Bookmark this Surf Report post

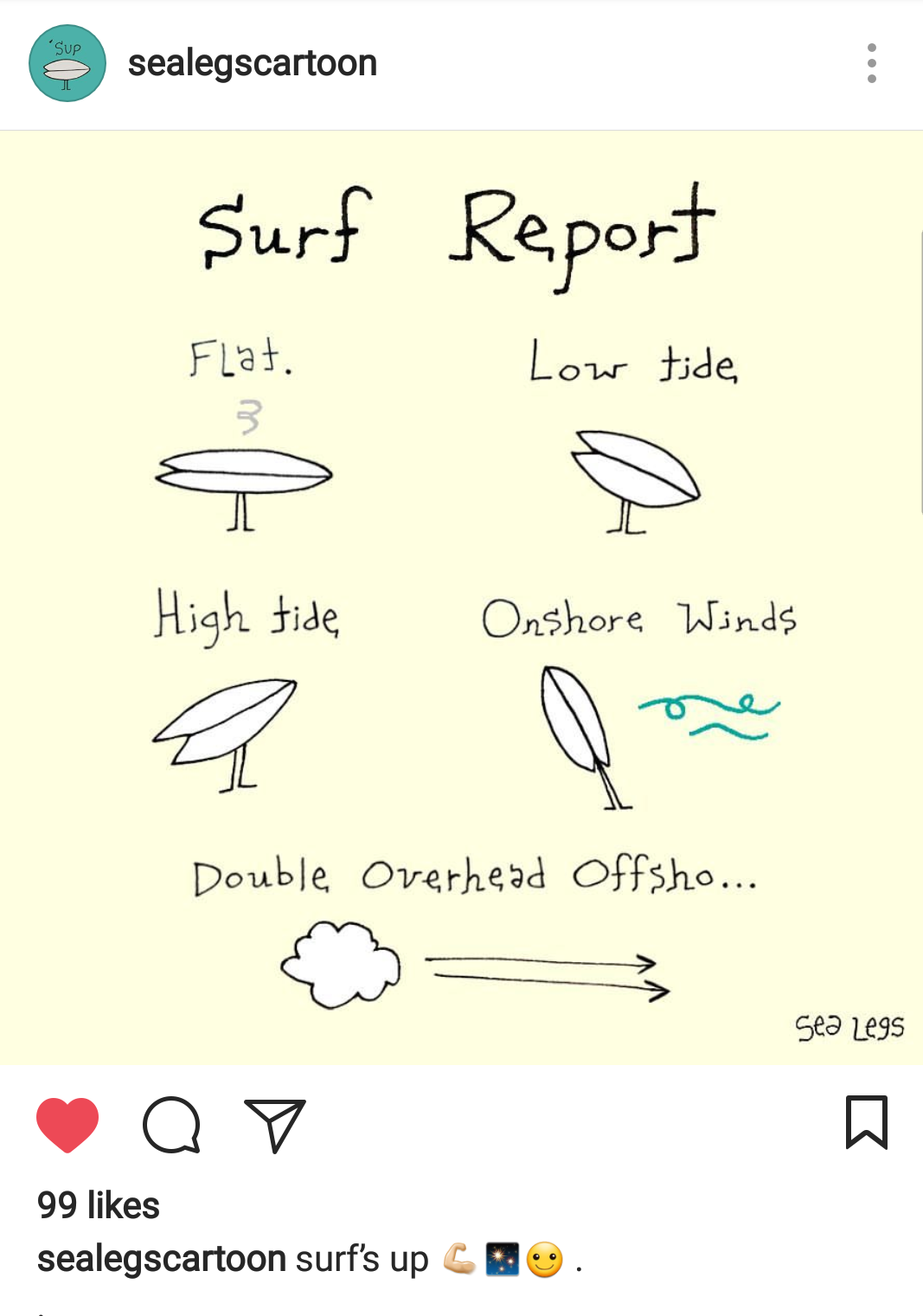click(866, 1122)
